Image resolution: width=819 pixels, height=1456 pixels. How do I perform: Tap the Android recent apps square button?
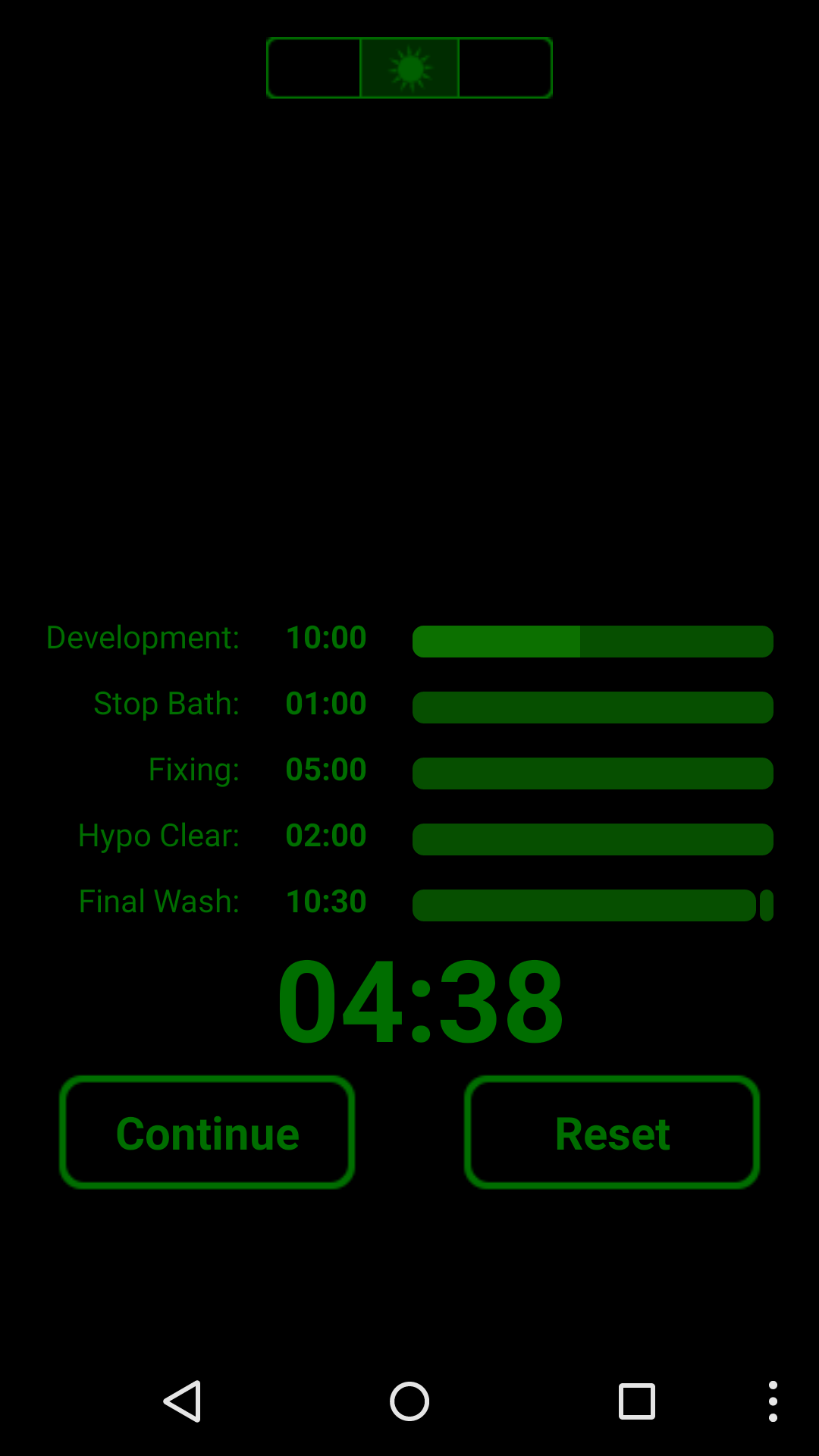coord(637,1401)
